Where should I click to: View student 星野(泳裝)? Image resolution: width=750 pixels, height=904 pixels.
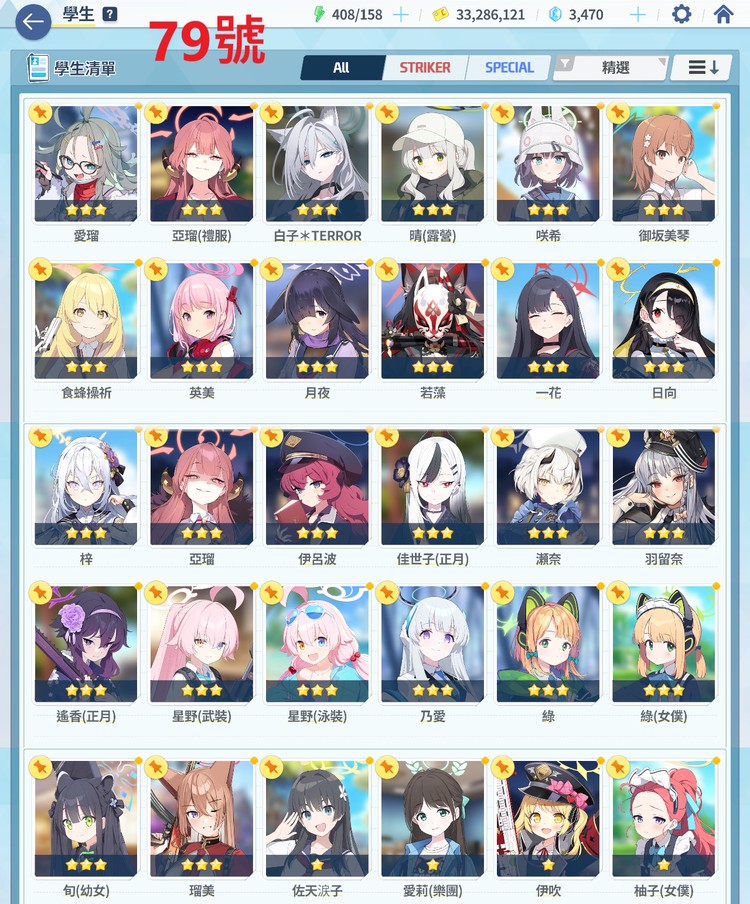tap(317, 645)
